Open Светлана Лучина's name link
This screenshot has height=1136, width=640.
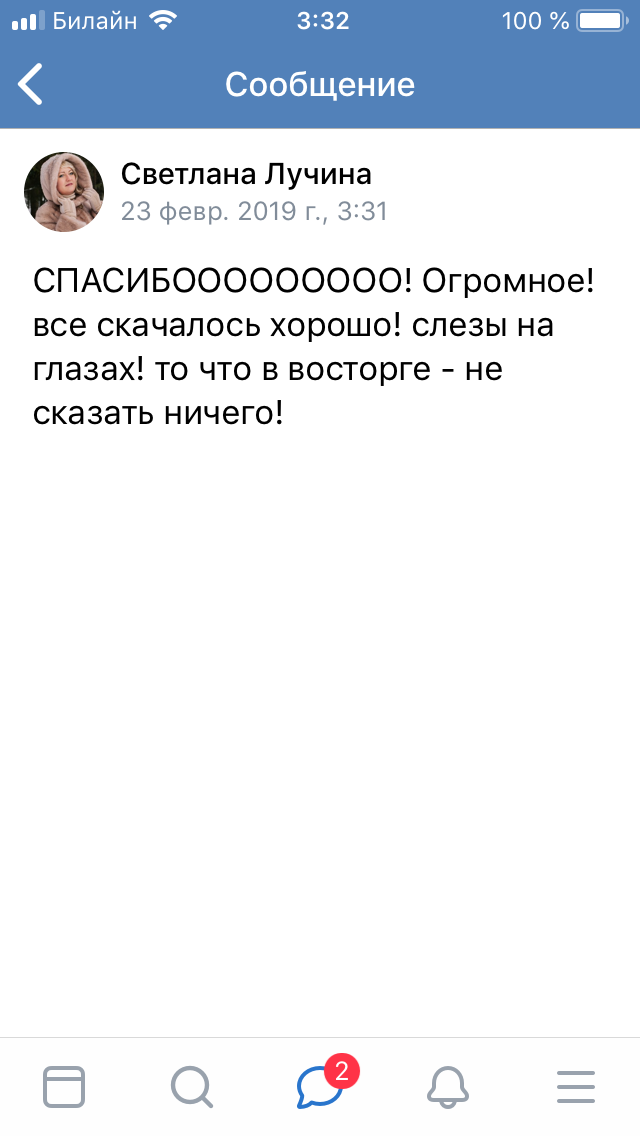click(x=246, y=174)
